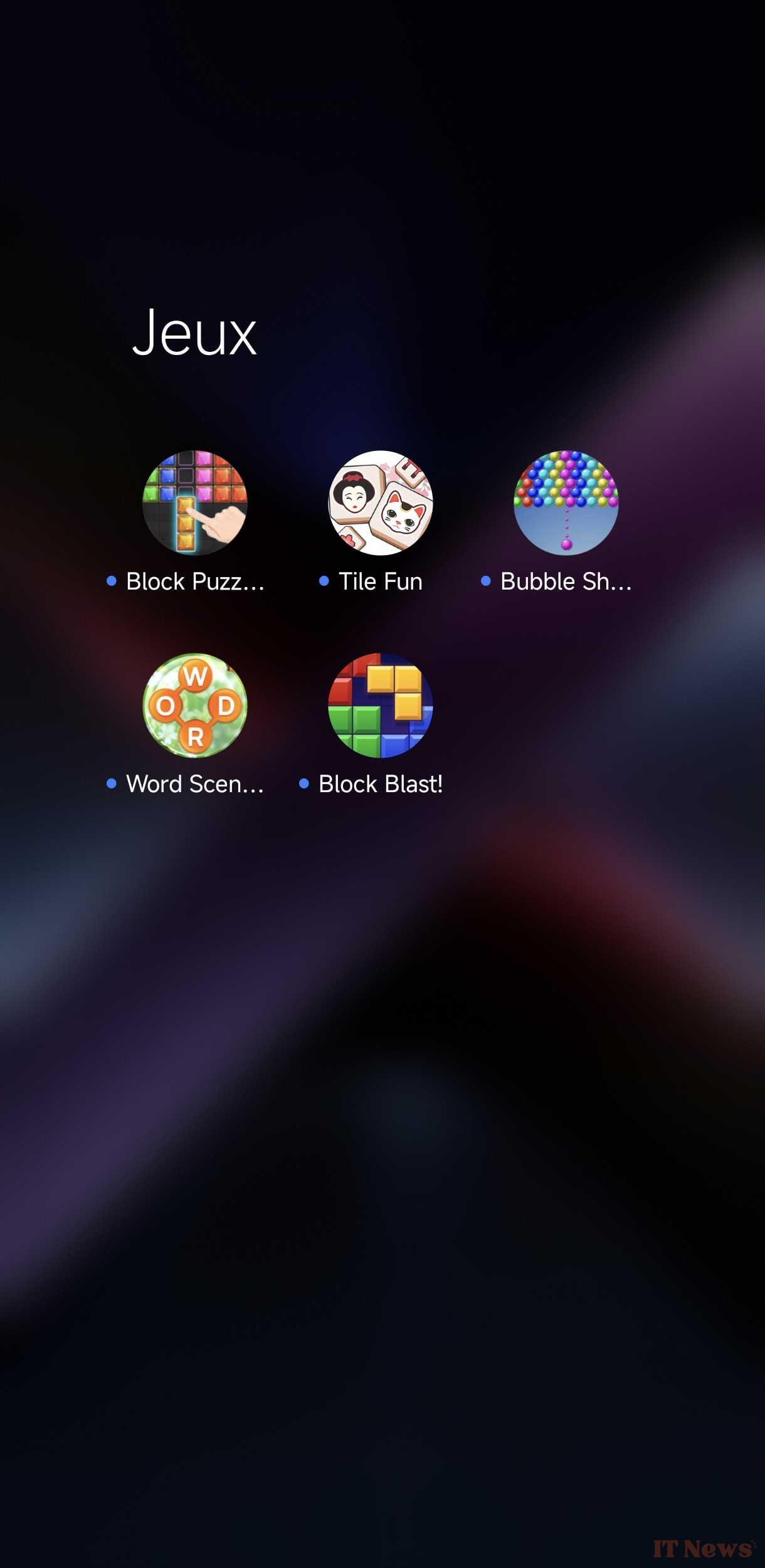Tap the Jeux folder name to rename it

point(194,333)
